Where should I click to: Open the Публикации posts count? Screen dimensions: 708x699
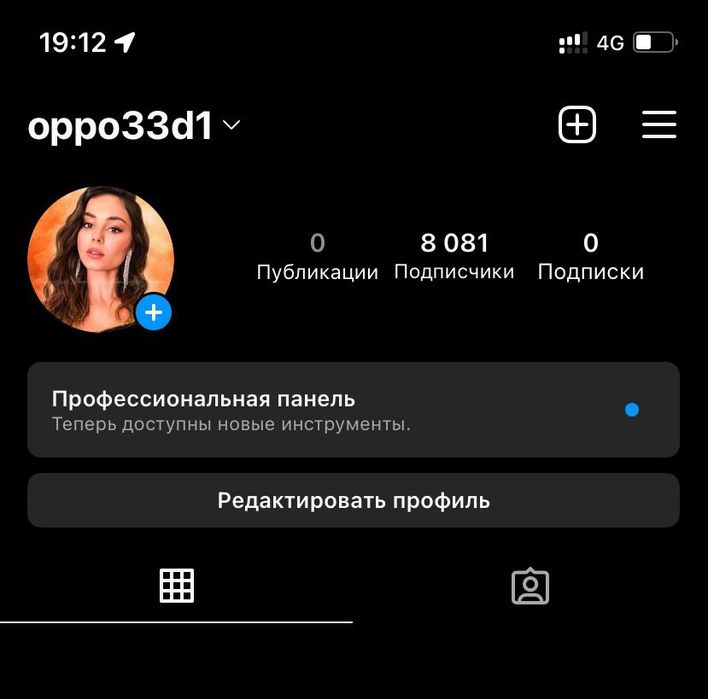point(317,256)
